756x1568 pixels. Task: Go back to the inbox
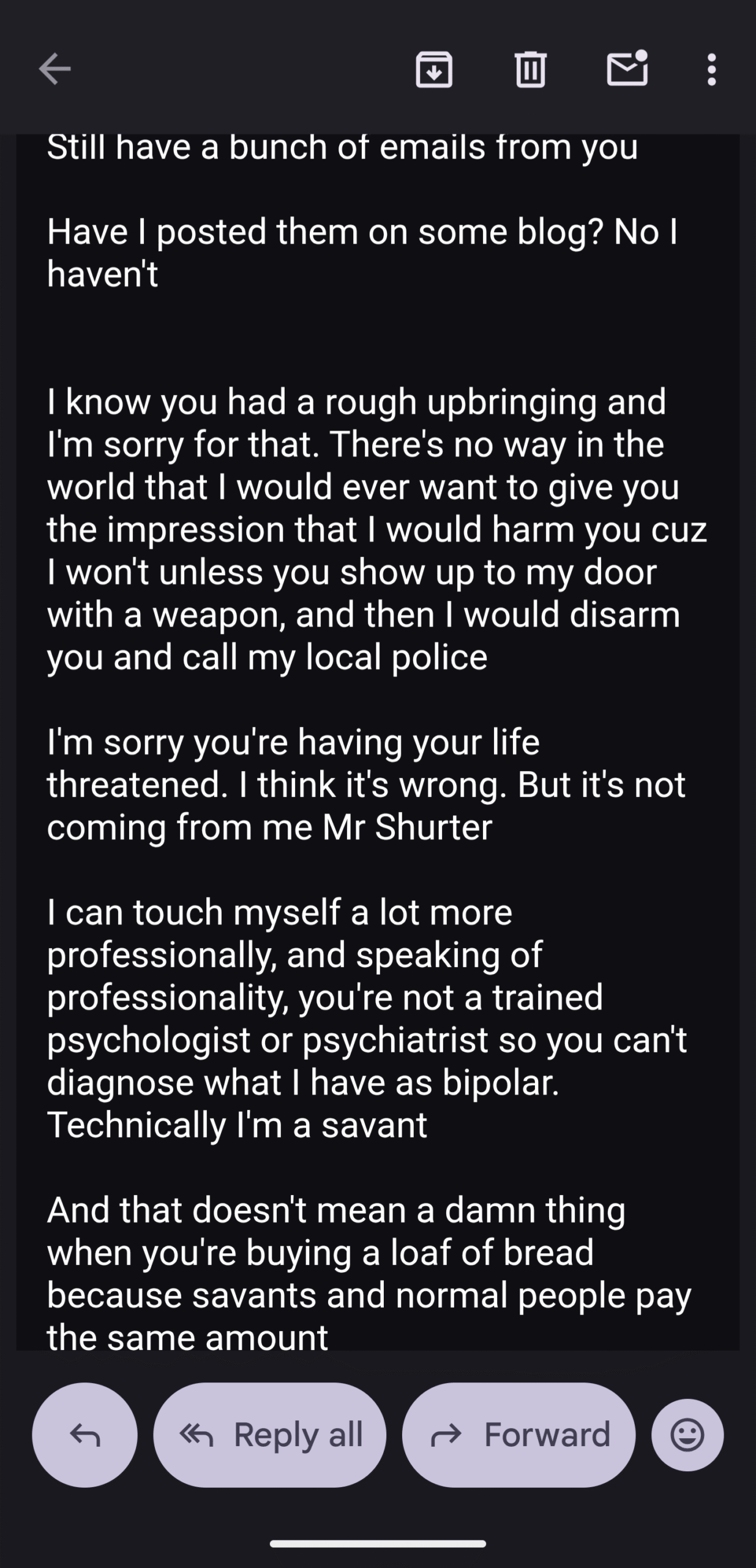55,69
